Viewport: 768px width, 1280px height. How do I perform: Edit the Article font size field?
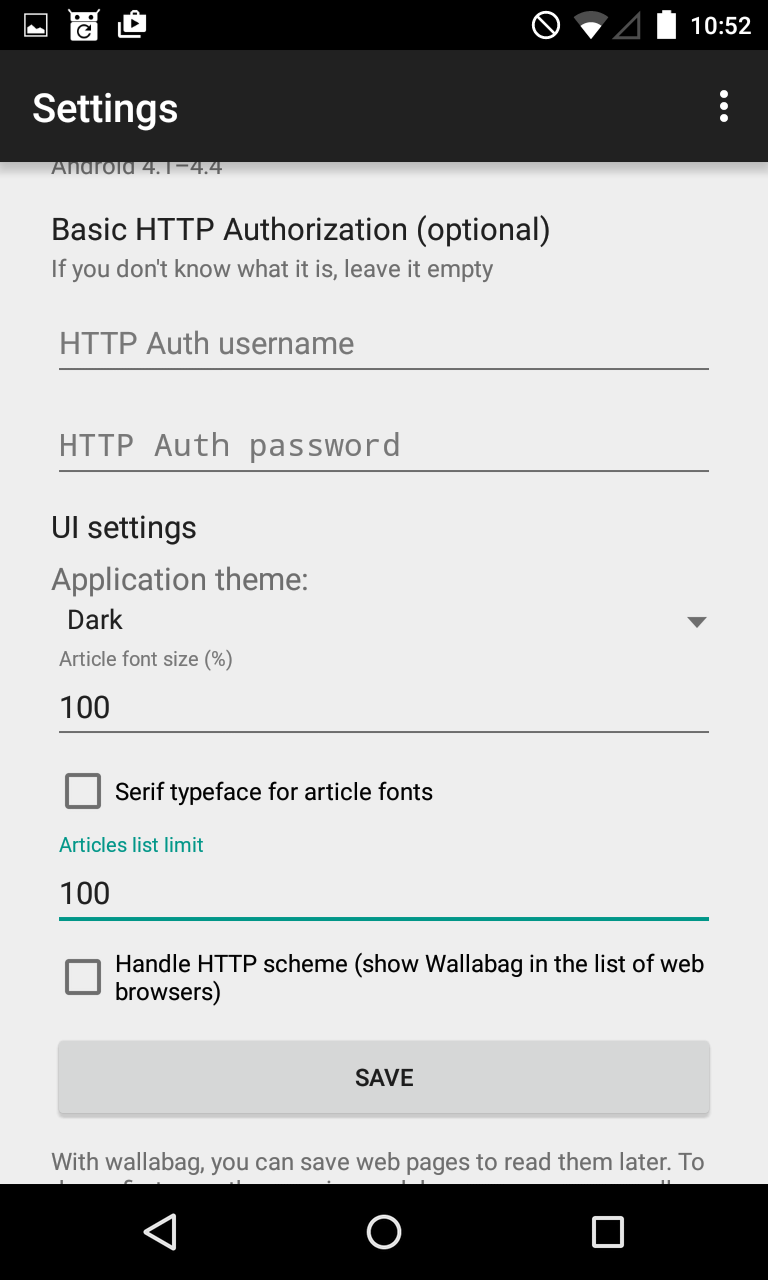(x=383, y=708)
